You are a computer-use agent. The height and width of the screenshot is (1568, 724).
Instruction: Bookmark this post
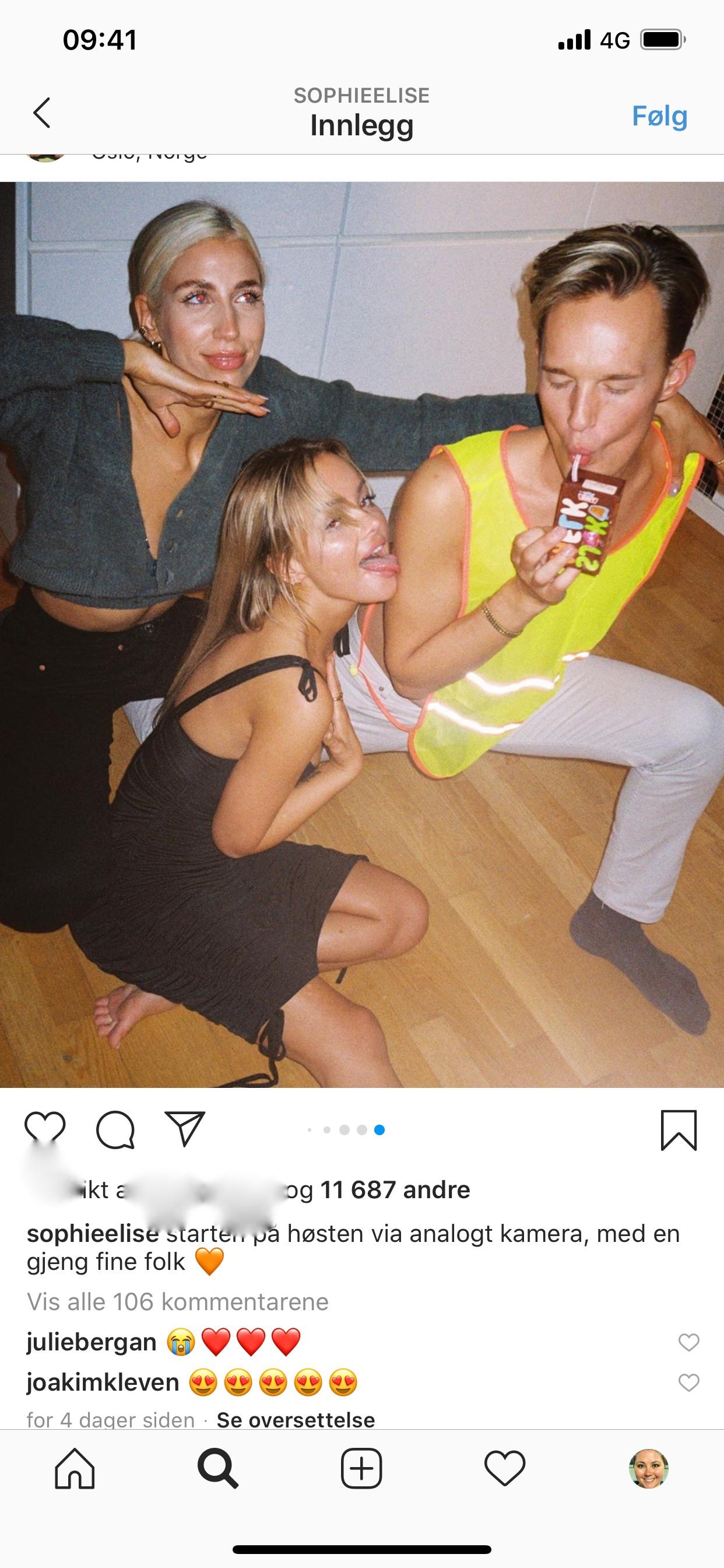(679, 1130)
